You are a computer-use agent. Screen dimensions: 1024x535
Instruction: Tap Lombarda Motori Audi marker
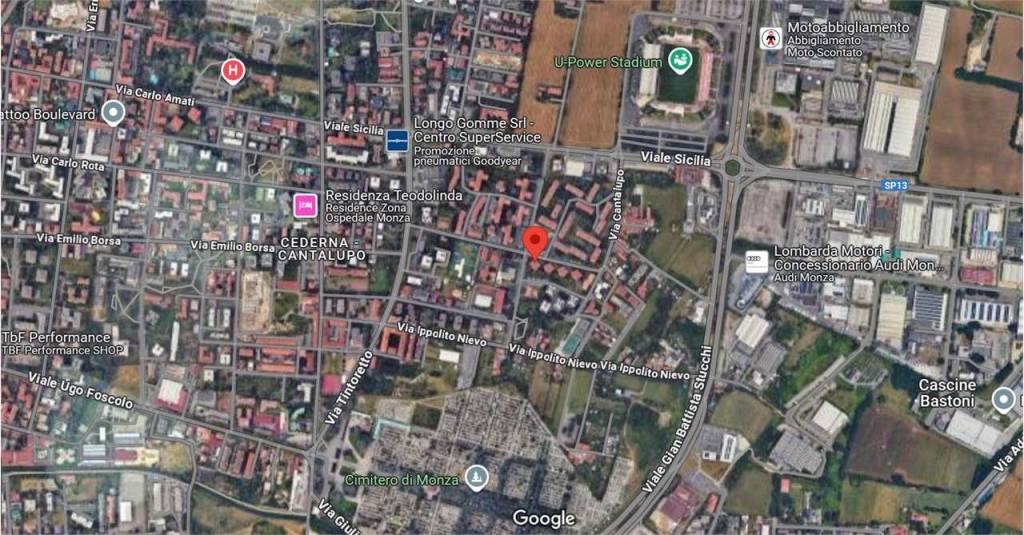coord(757,264)
